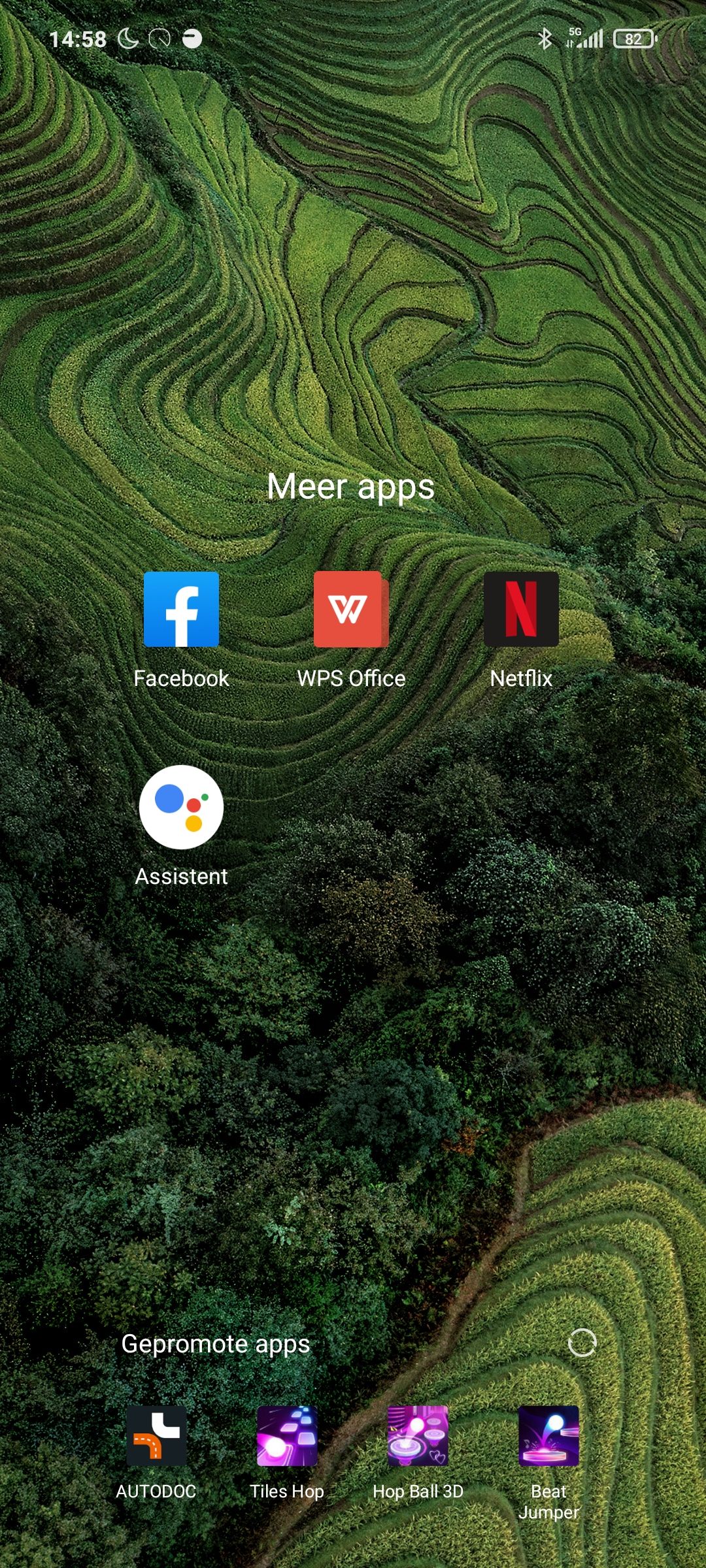The width and height of the screenshot is (706, 1568).
Task: Start Google Assistent
Action: coord(181,808)
